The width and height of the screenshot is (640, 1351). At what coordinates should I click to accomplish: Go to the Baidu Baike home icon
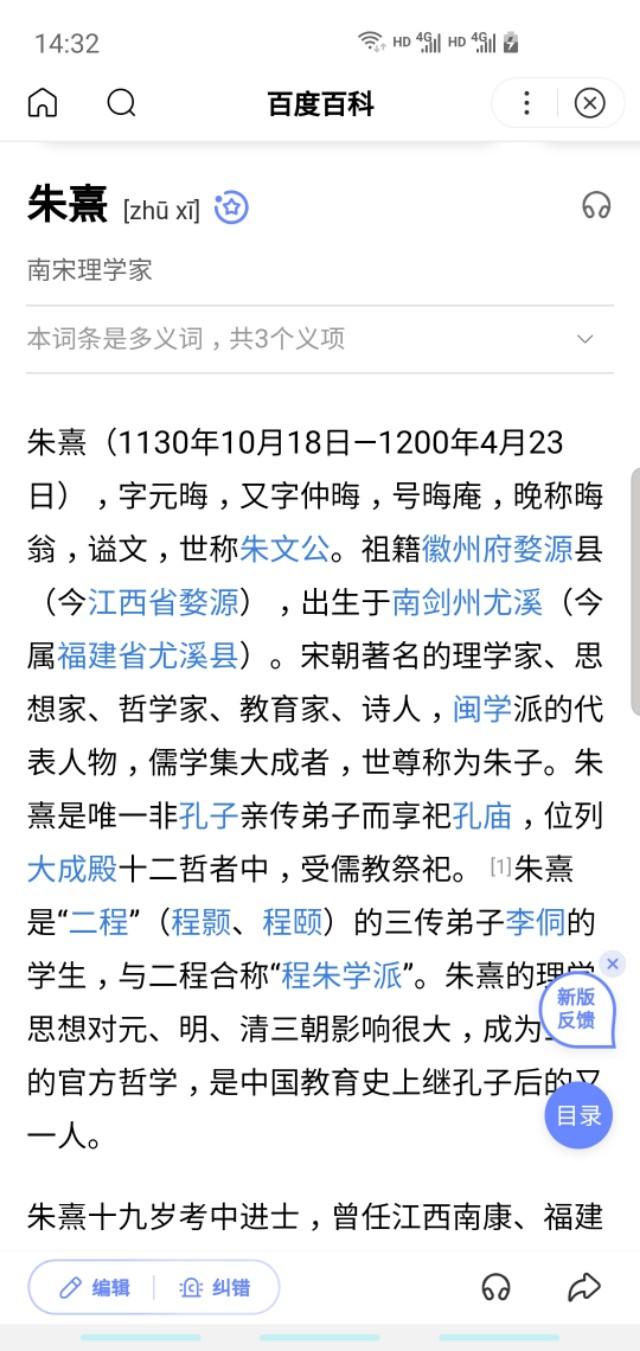(42, 103)
